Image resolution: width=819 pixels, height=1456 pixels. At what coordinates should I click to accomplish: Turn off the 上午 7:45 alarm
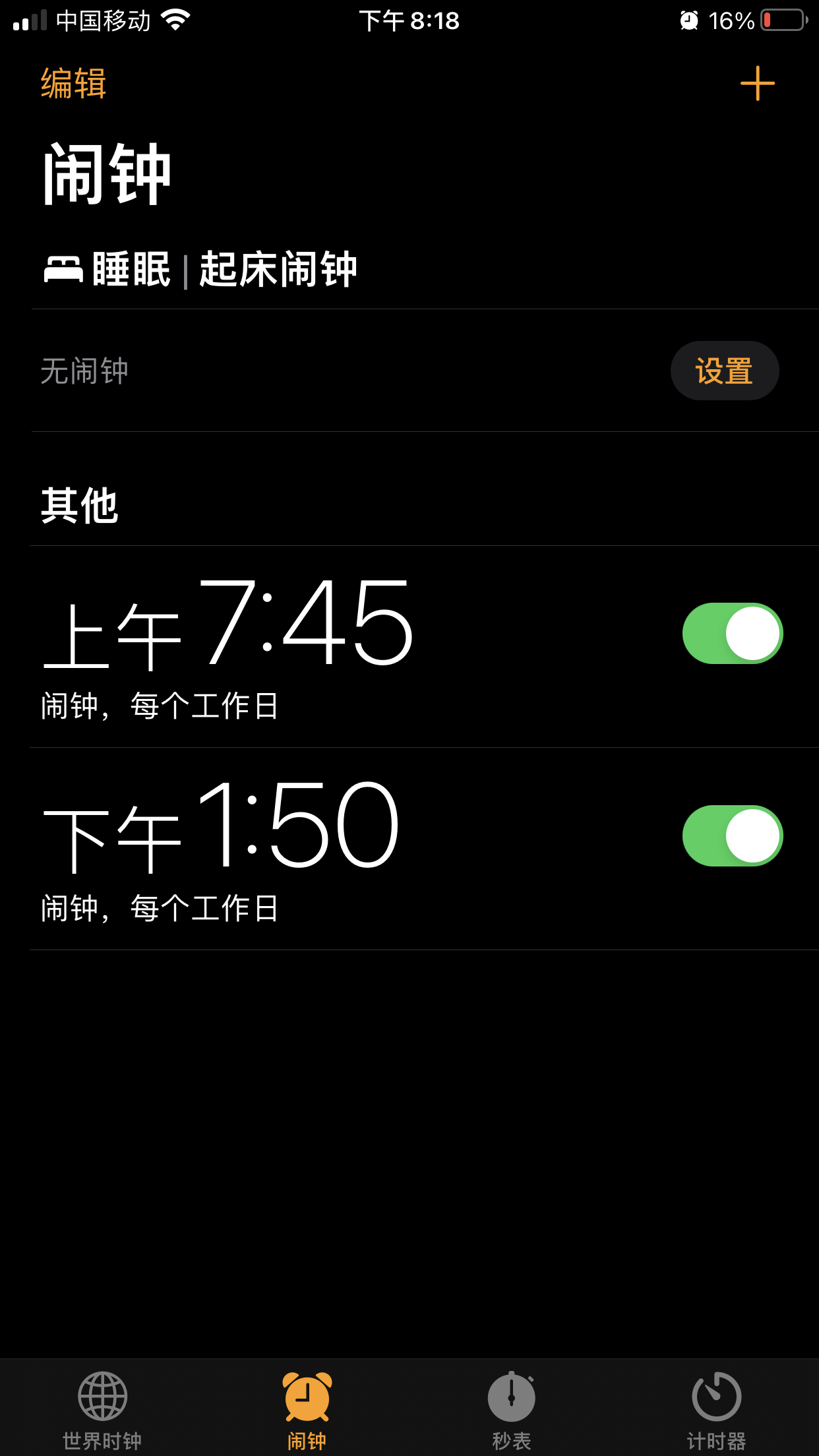[732, 633]
